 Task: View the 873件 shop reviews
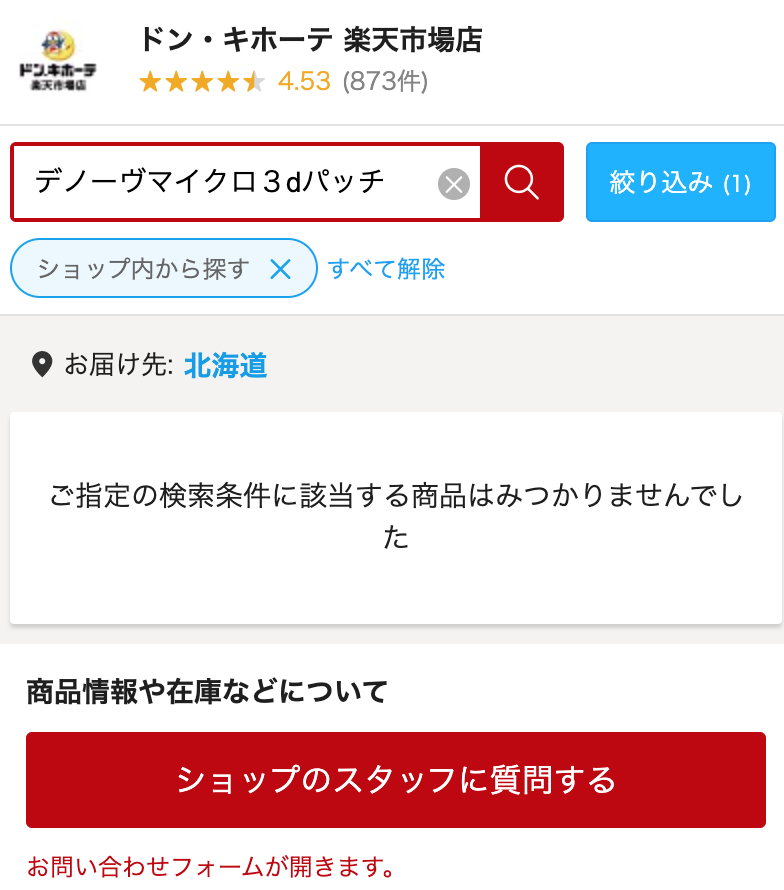pyautogui.click(x=385, y=81)
